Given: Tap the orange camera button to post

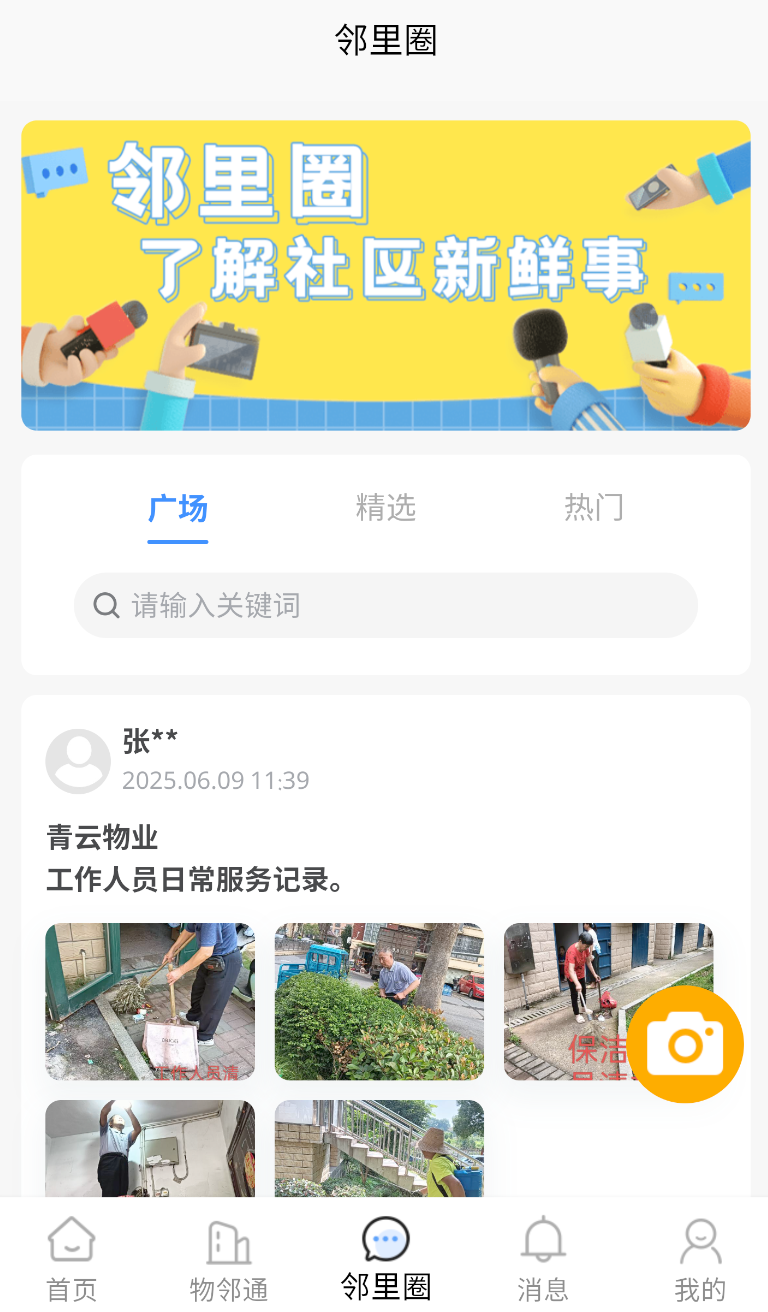Looking at the screenshot, I should pos(686,1043).
